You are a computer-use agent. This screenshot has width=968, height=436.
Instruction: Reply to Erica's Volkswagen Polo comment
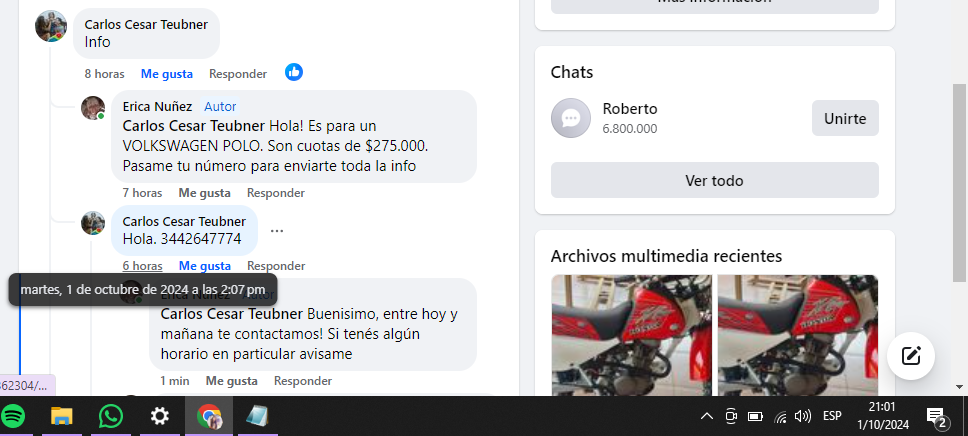click(x=275, y=193)
